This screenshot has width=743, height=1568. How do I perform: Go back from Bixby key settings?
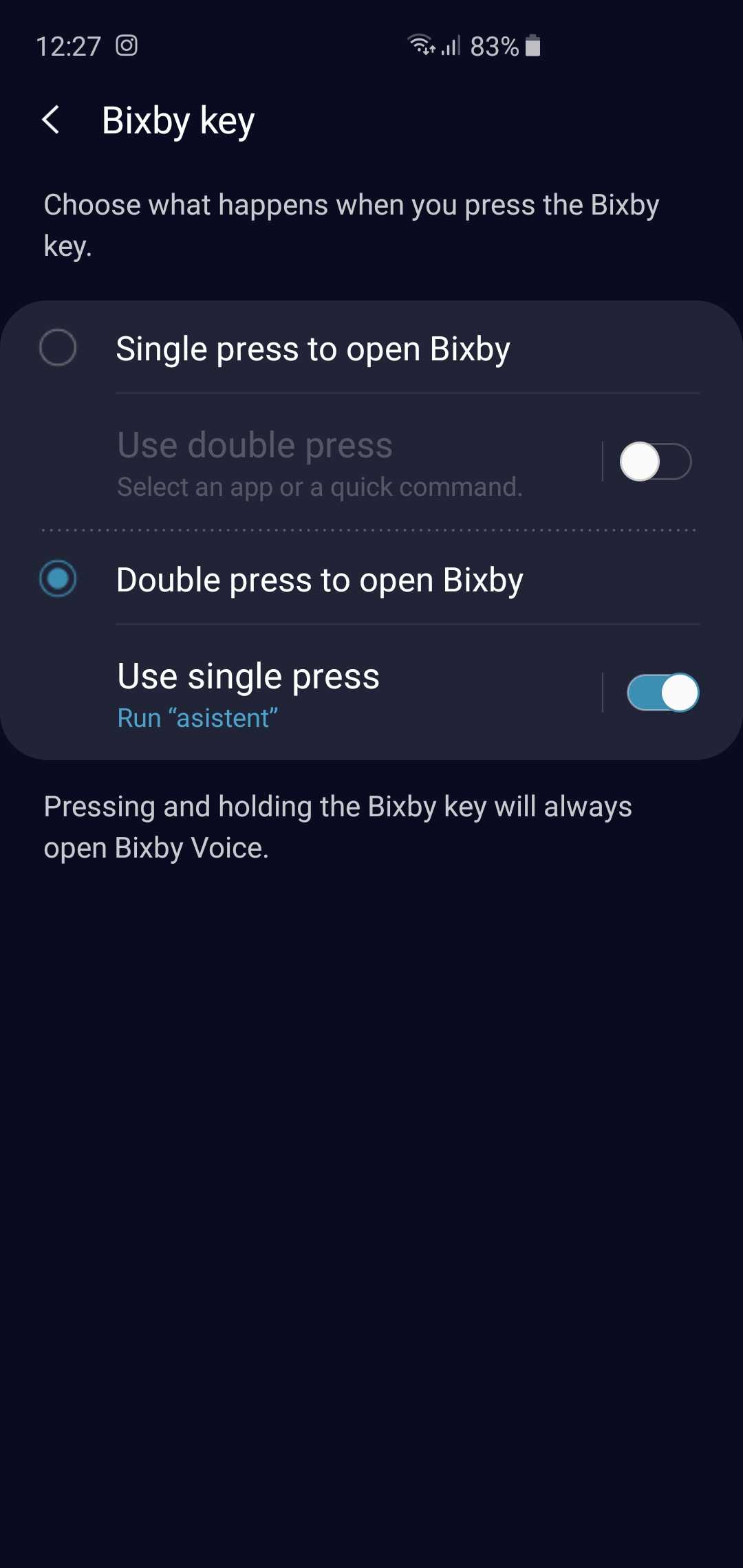pos(51,120)
